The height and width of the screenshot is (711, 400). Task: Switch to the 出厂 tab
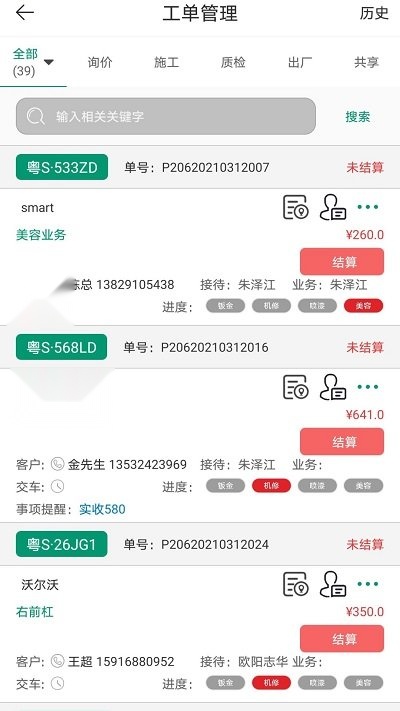click(x=300, y=62)
